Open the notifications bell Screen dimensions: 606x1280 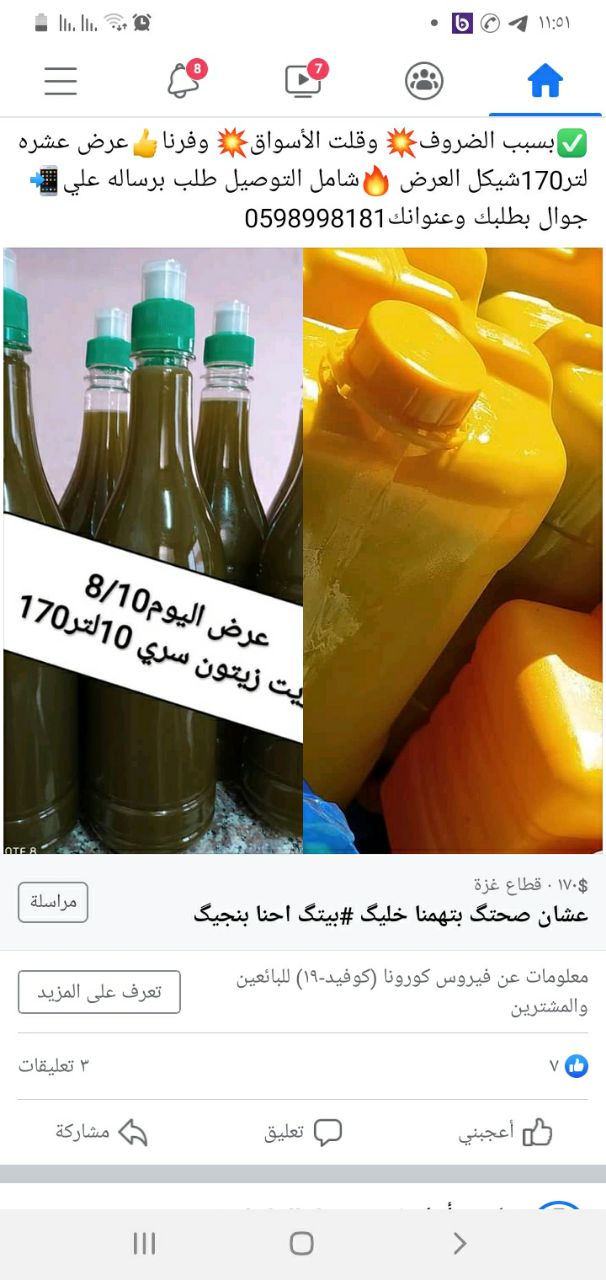184,81
